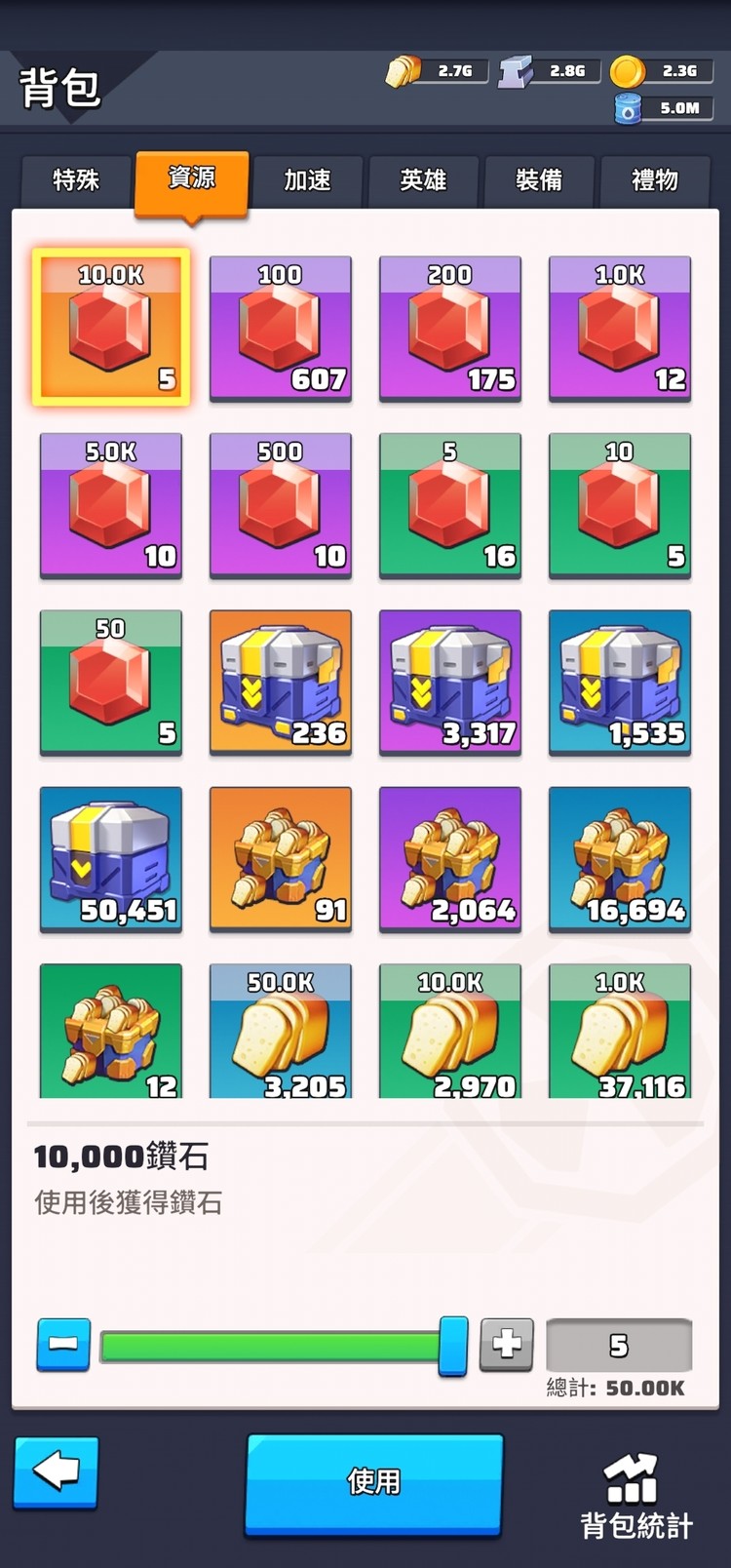
Task: Open 背包統計 statistics
Action: [x=635, y=1497]
